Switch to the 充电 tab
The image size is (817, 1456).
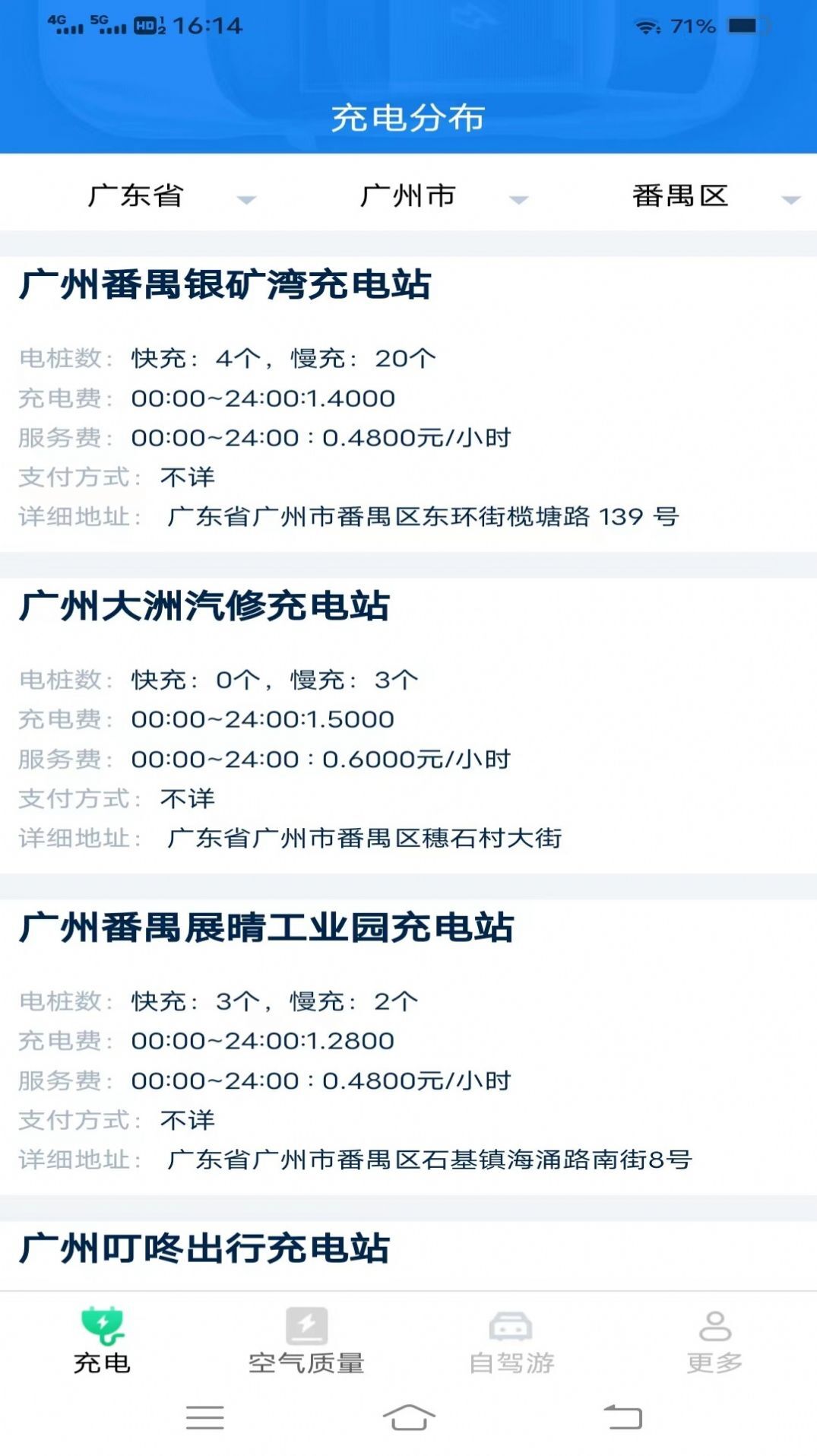point(102,1341)
